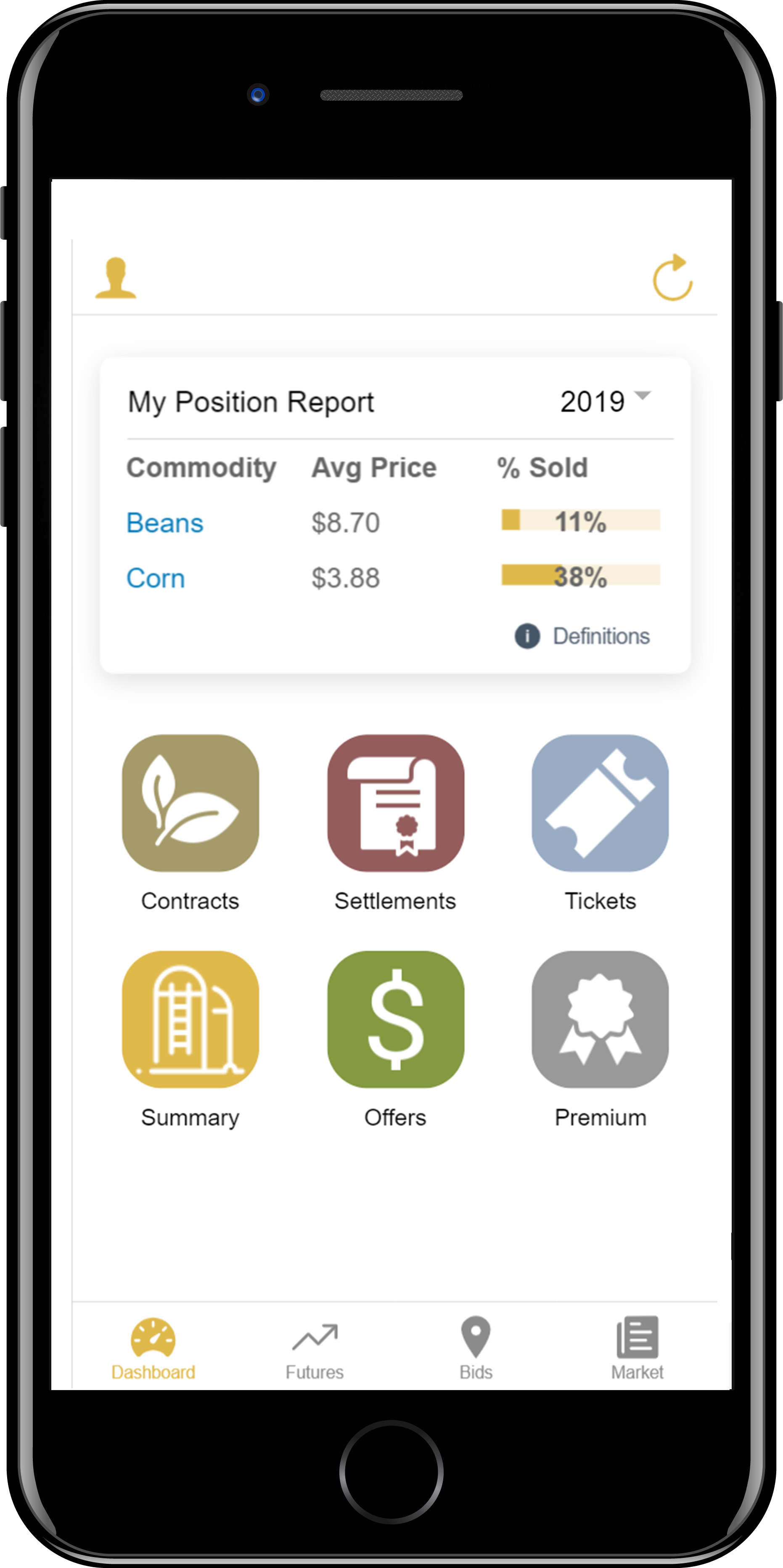Go to Tickets

[600, 804]
